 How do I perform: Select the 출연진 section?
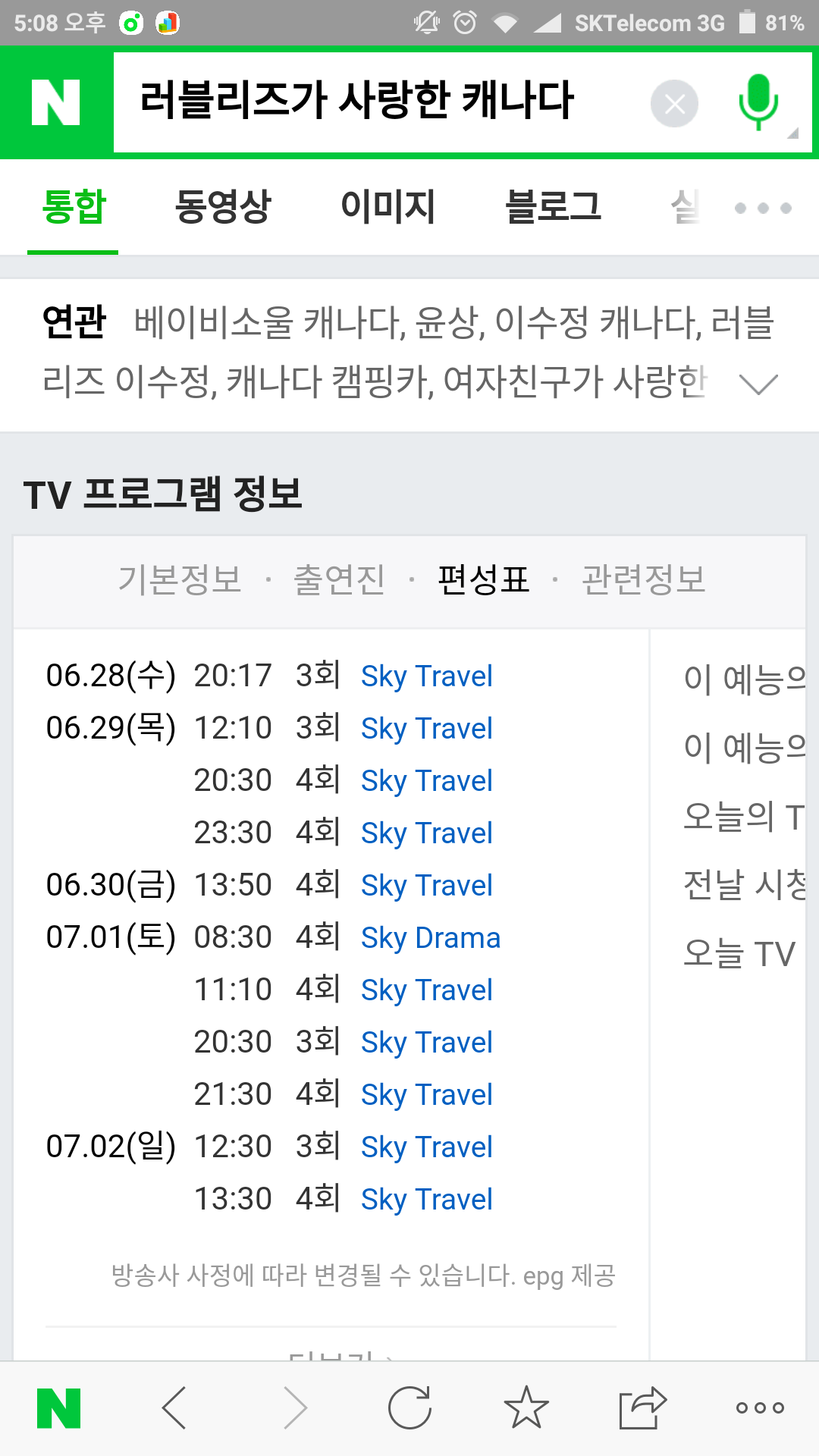[x=339, y=580]
